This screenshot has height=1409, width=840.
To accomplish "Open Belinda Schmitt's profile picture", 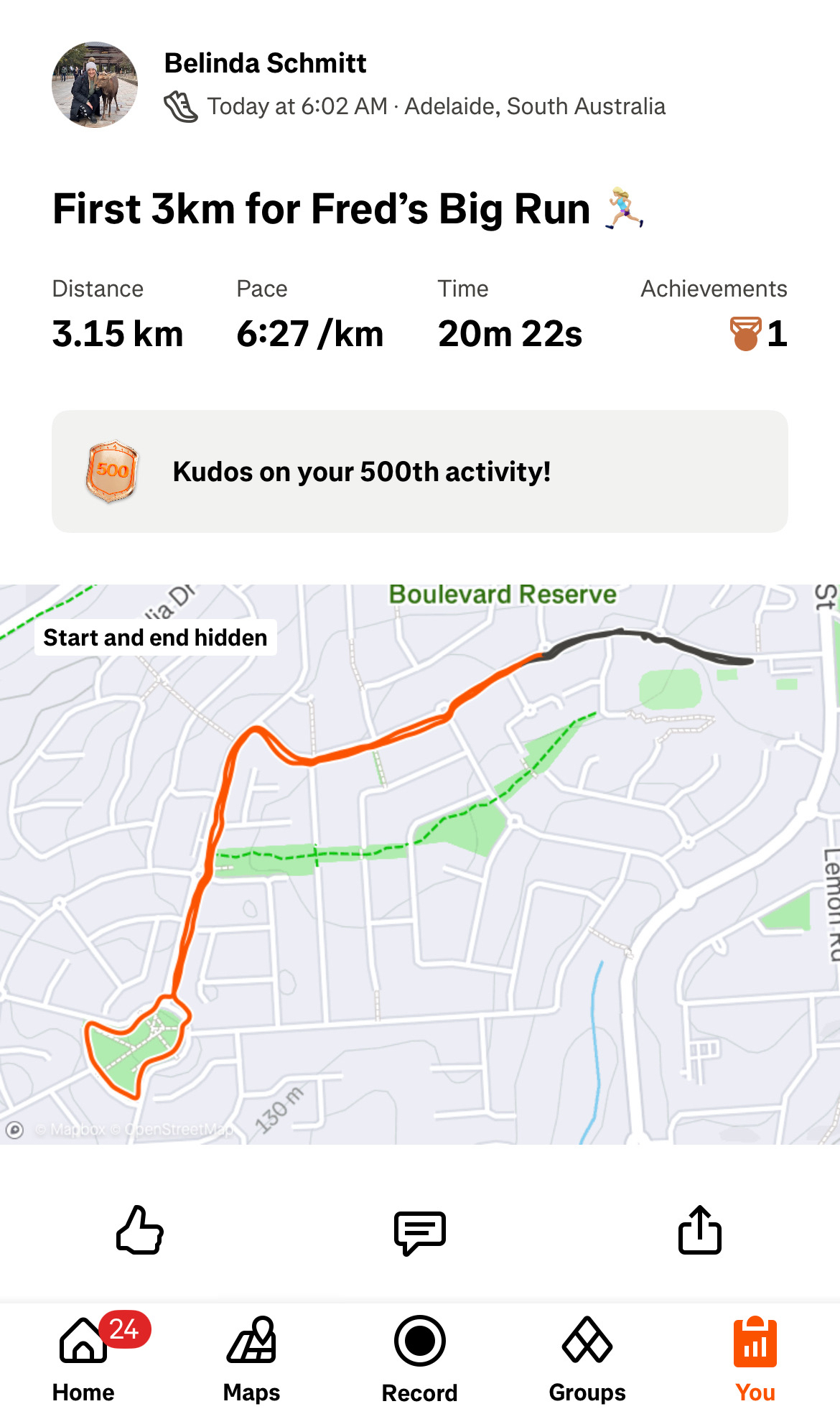I will click(95, 85).
